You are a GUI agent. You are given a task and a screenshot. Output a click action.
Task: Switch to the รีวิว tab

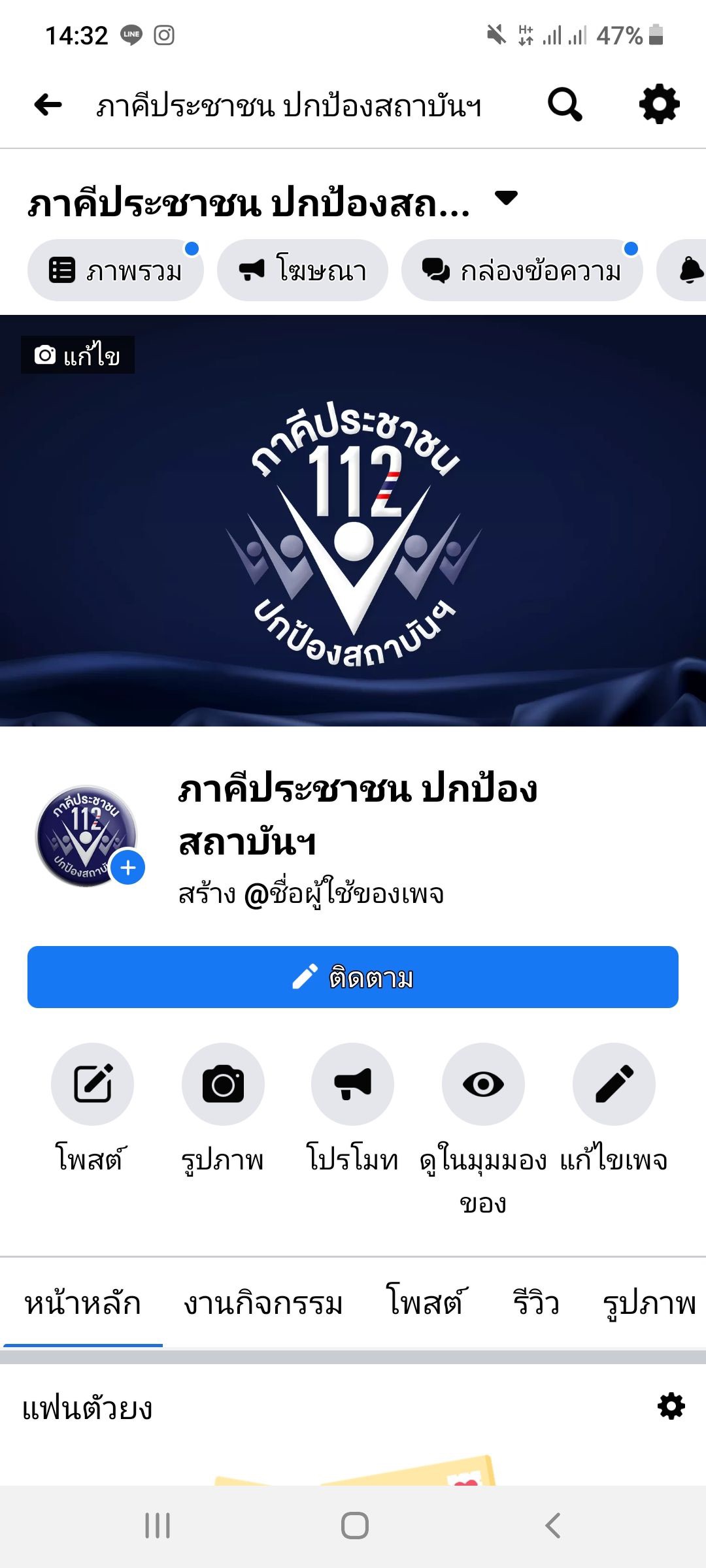pyautogui.click(x=536, y=1304)
